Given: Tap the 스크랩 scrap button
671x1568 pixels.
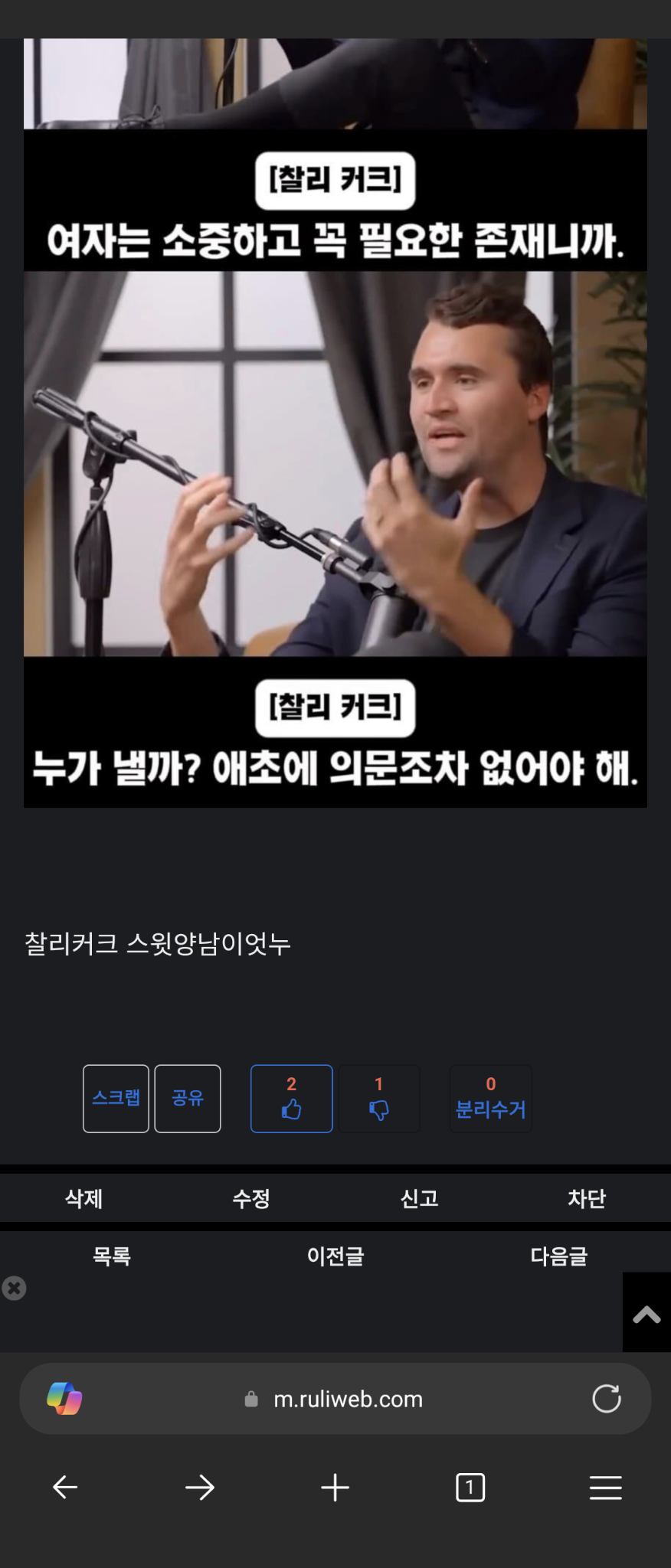Looking at the screenshot, I should click(x=116, y=1098).
